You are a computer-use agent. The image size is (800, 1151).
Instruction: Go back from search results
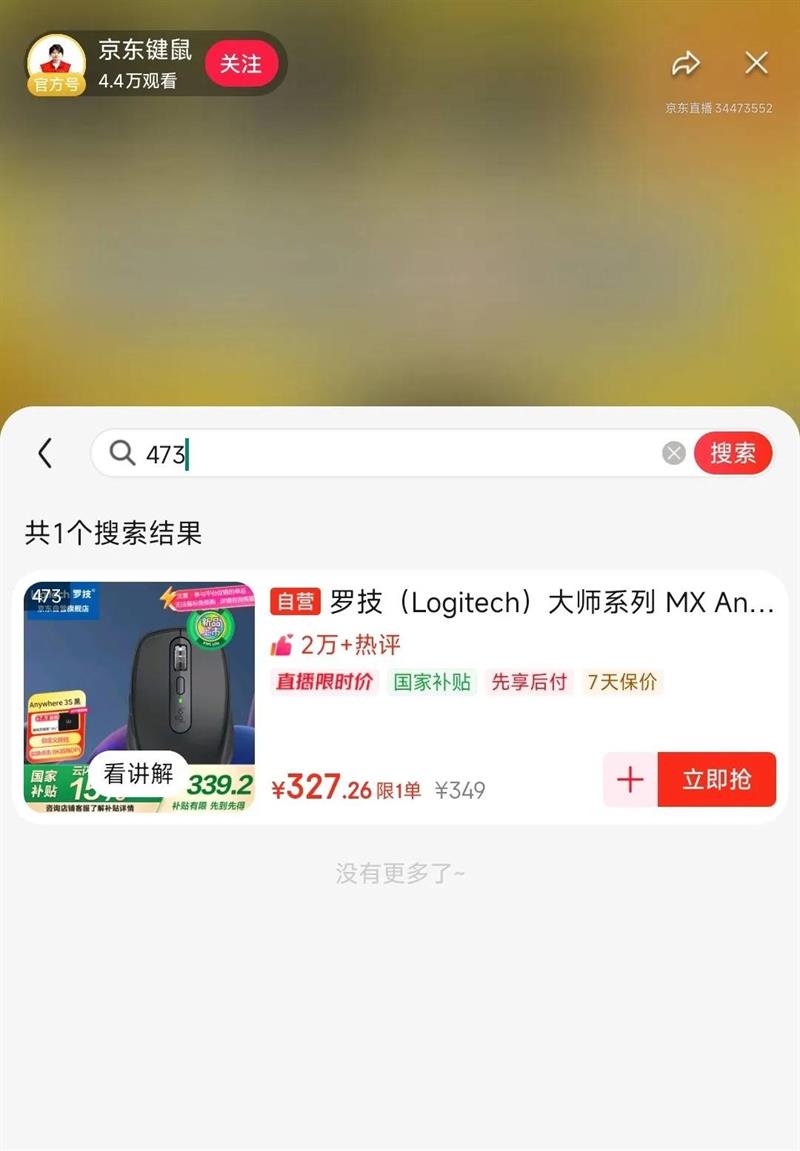(x=45, y=453)
